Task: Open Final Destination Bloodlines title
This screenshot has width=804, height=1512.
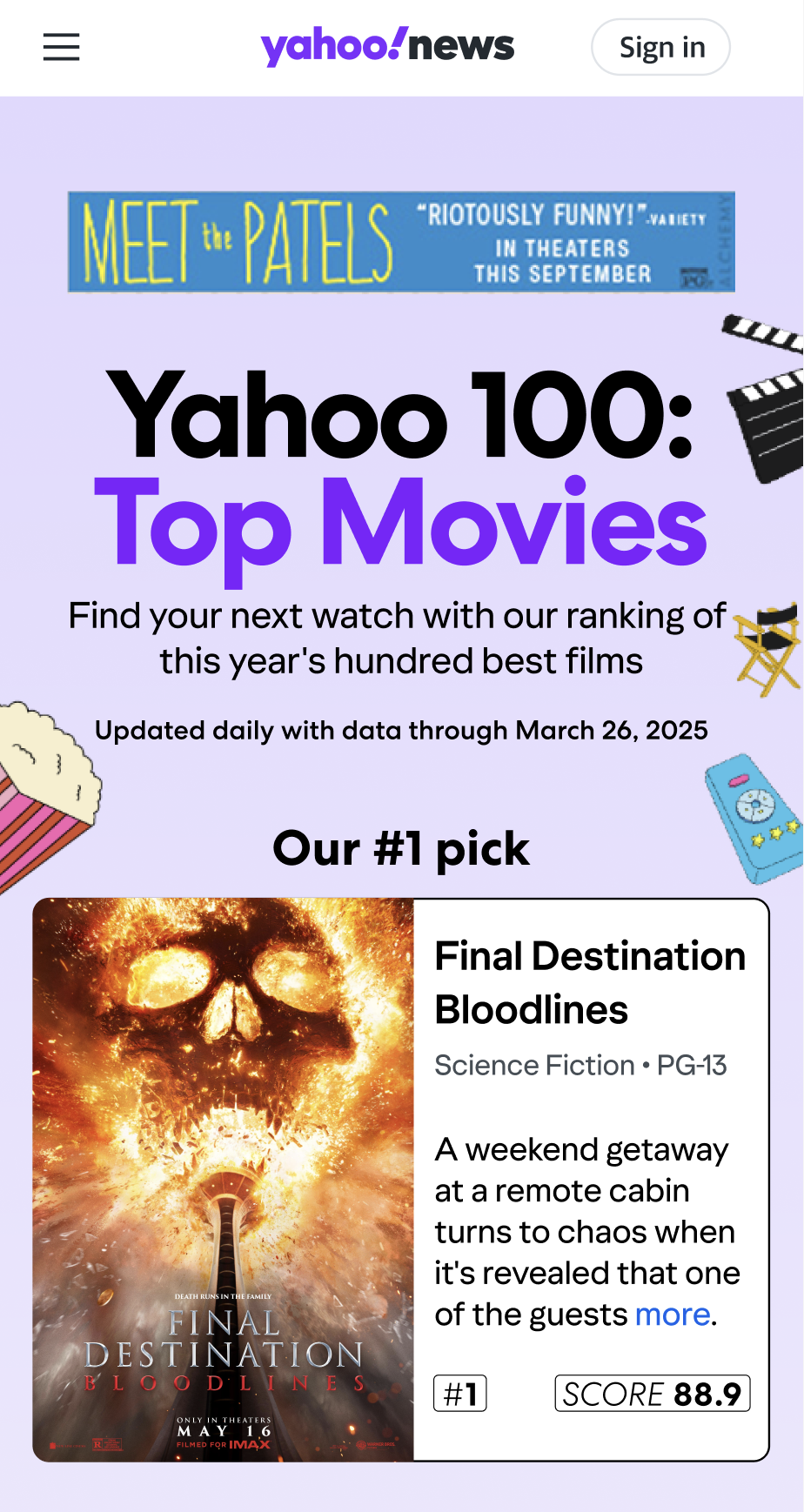Action: [x=590, y=982]
